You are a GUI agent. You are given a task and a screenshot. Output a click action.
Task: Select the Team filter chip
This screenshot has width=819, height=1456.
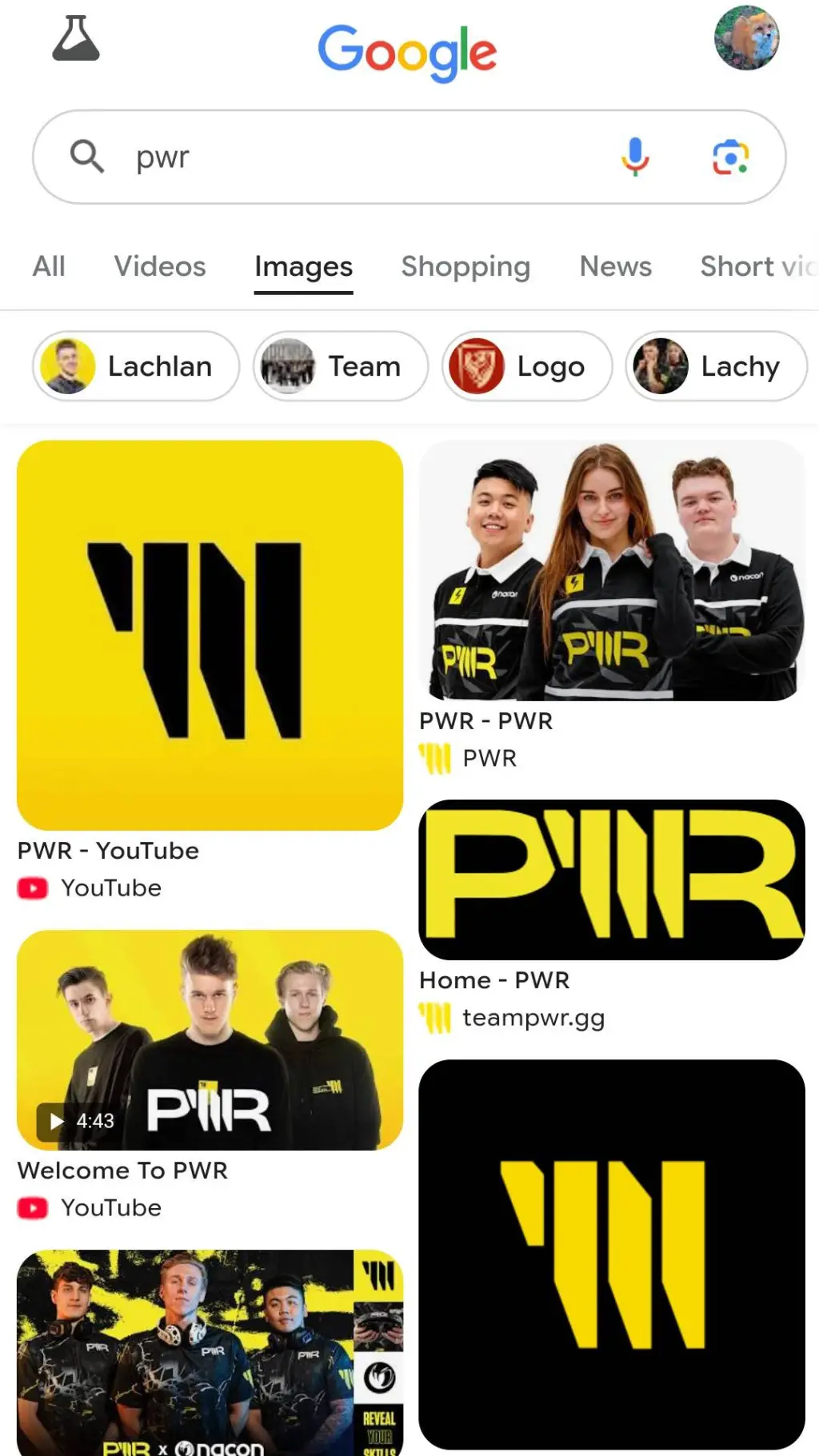[x=341, y=366]
